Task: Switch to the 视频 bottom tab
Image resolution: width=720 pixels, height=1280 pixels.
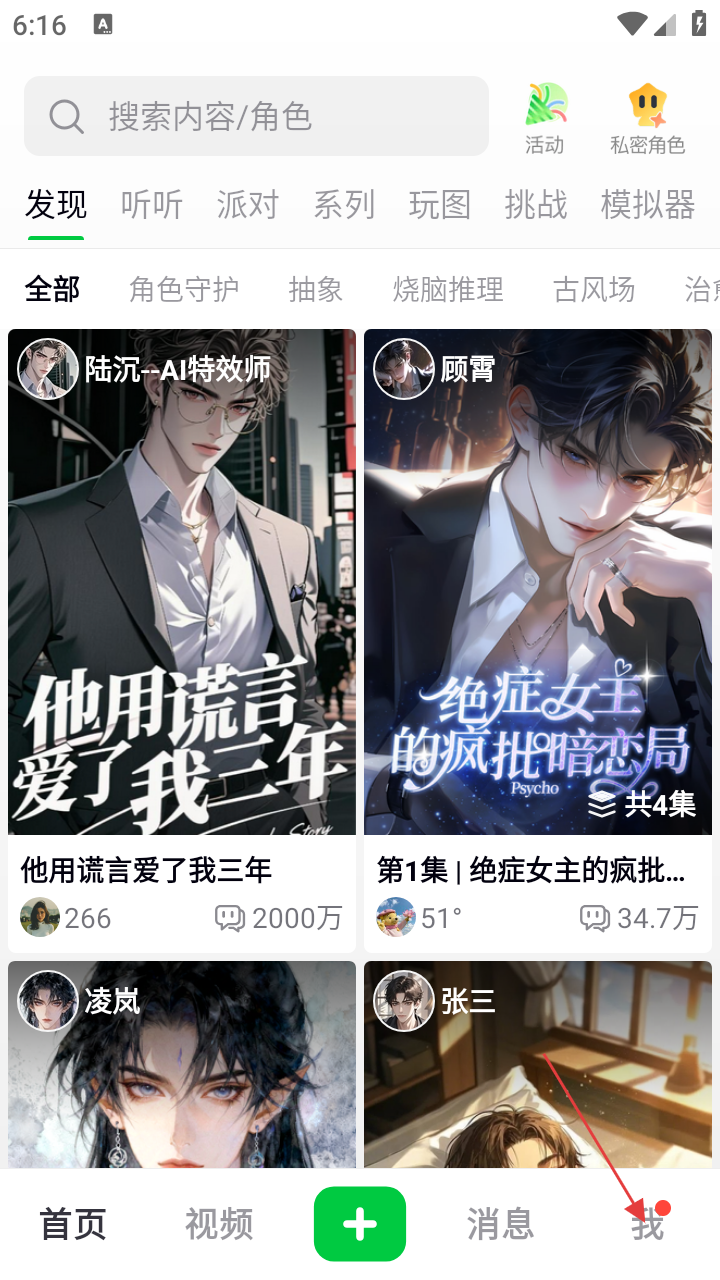Action: coord(219,1224)
